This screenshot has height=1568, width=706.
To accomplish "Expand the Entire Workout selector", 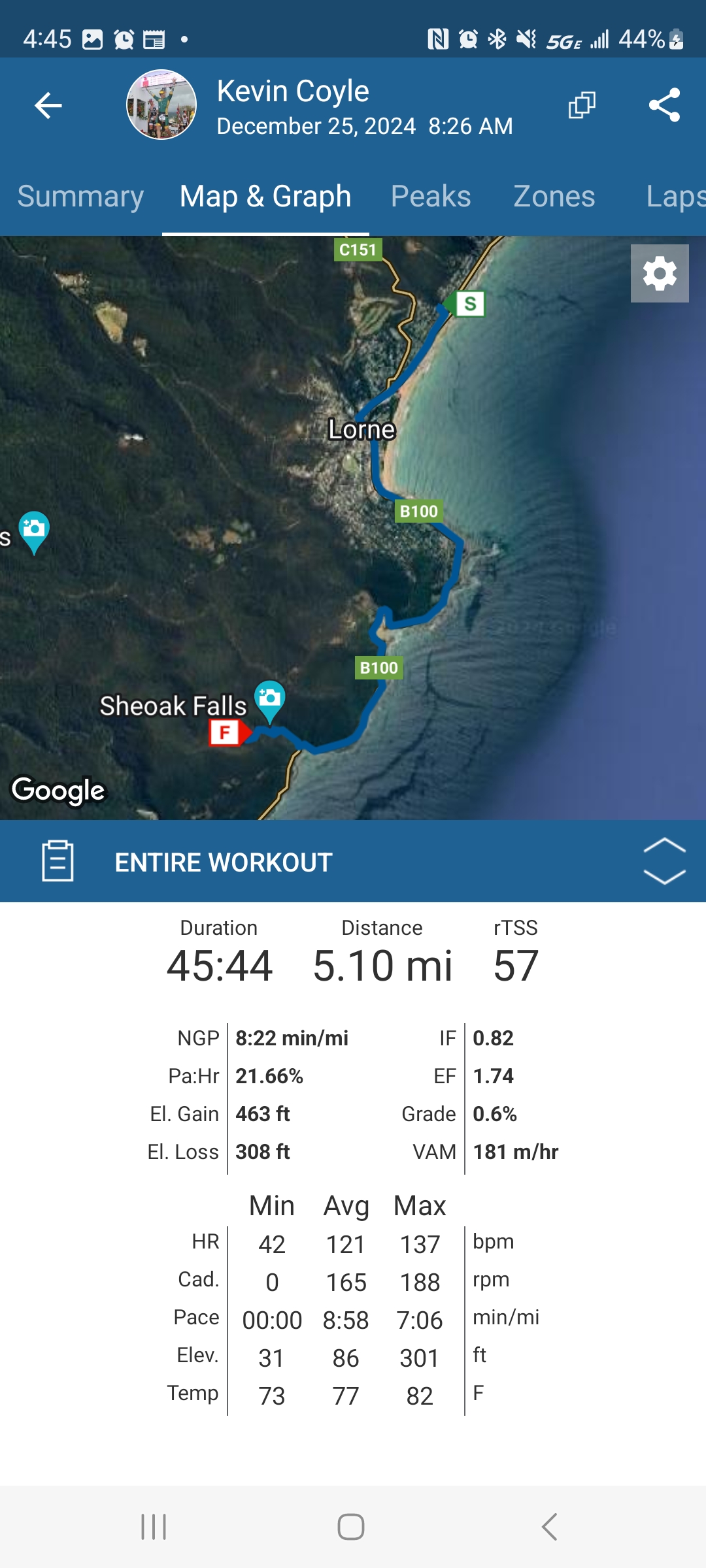I will point(664,861).
